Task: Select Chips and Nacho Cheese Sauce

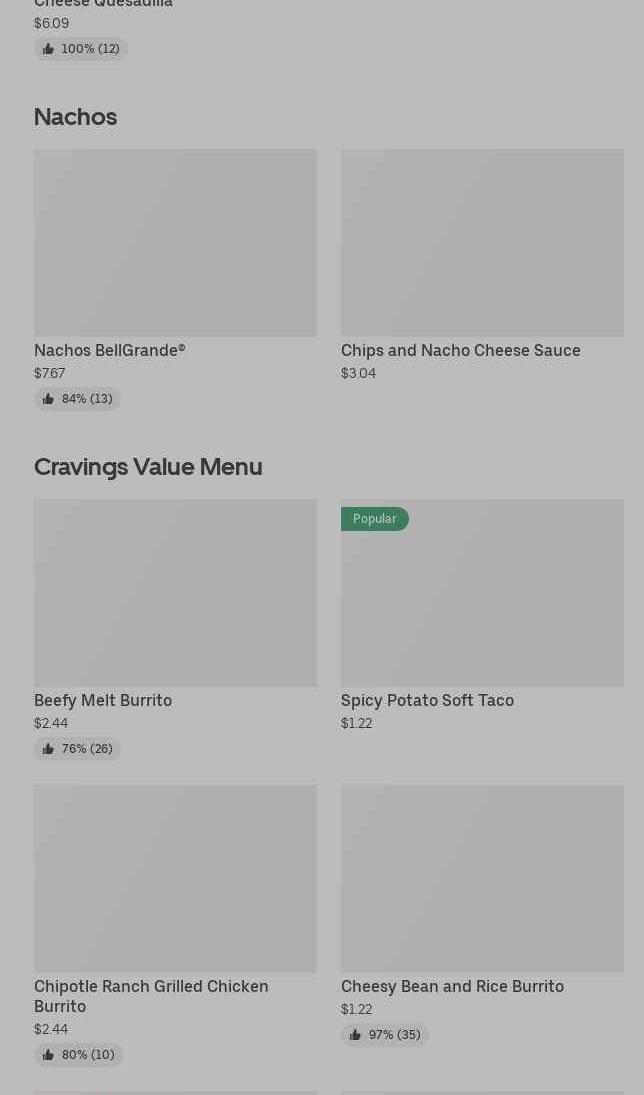Action: coord(482,265)
